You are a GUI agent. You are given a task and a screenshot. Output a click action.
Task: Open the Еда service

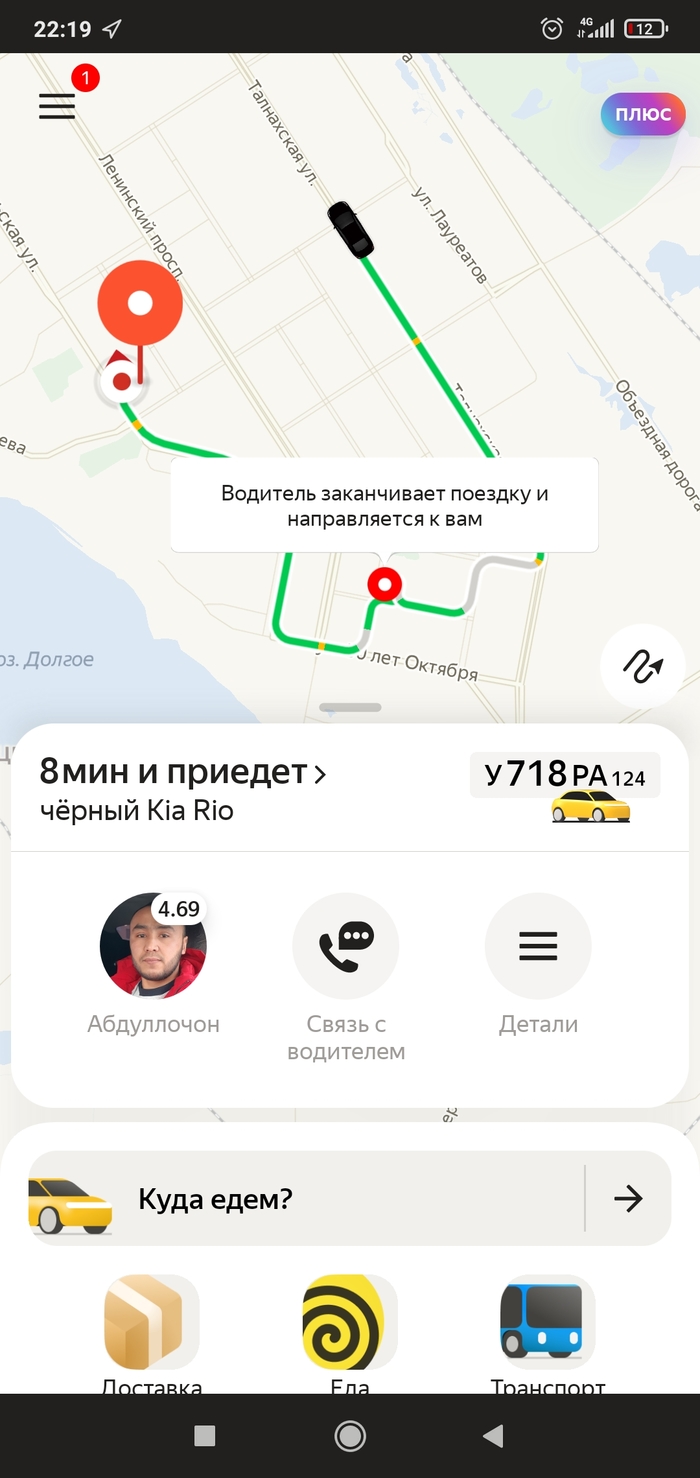(x=349, y=1322)
